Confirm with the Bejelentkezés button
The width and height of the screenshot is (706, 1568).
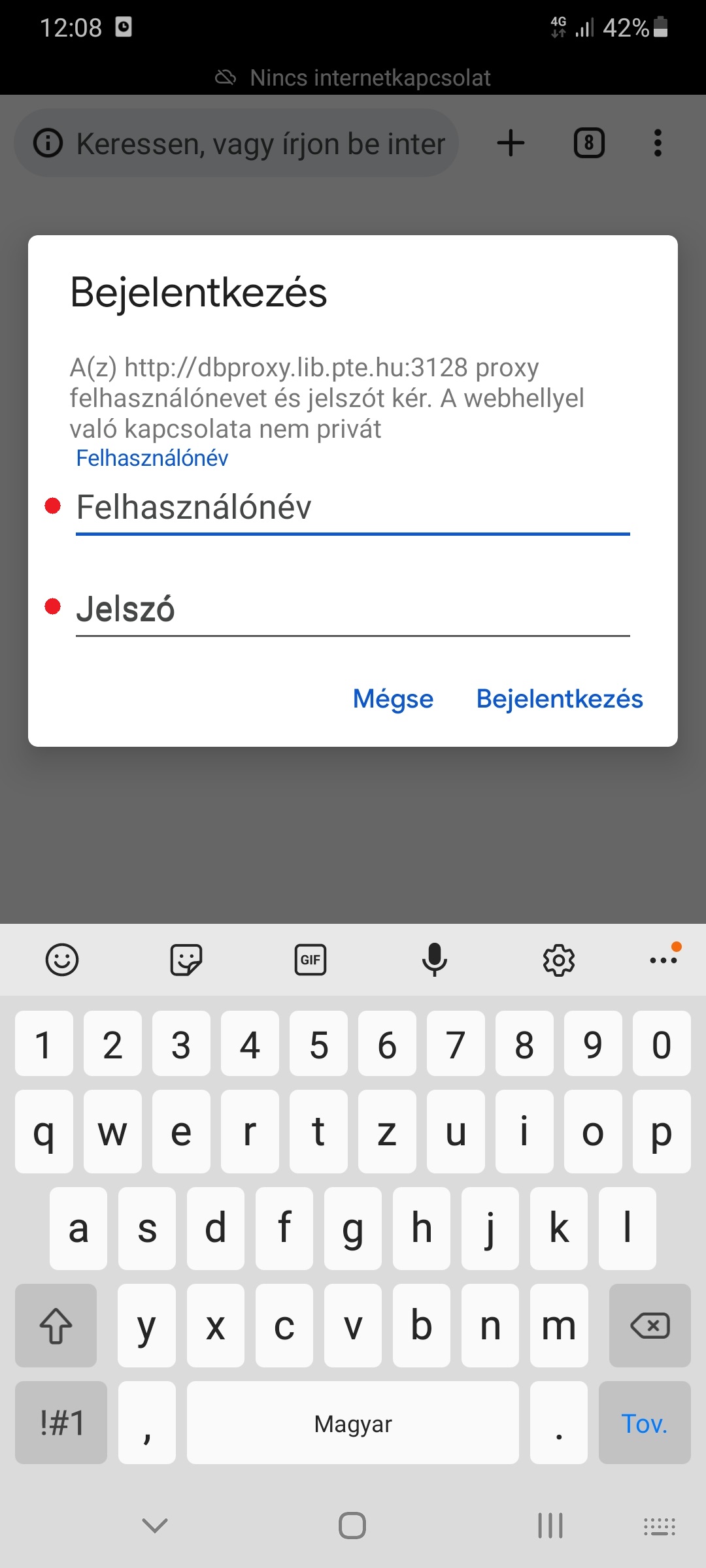(x=560, y=698)
